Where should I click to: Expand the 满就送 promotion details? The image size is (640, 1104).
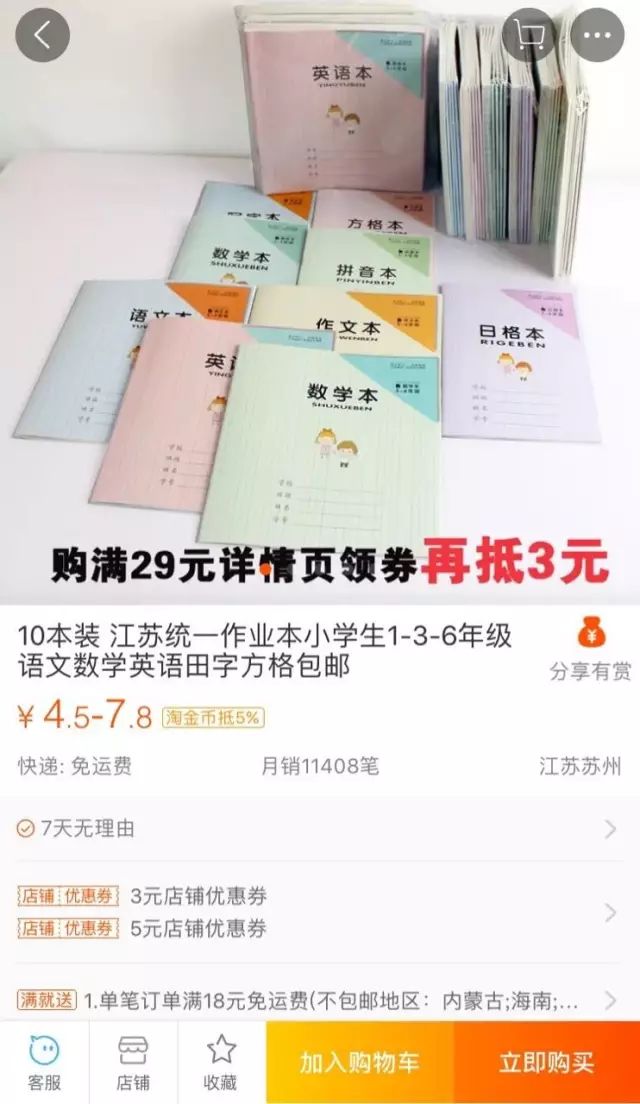pos(320,999)
